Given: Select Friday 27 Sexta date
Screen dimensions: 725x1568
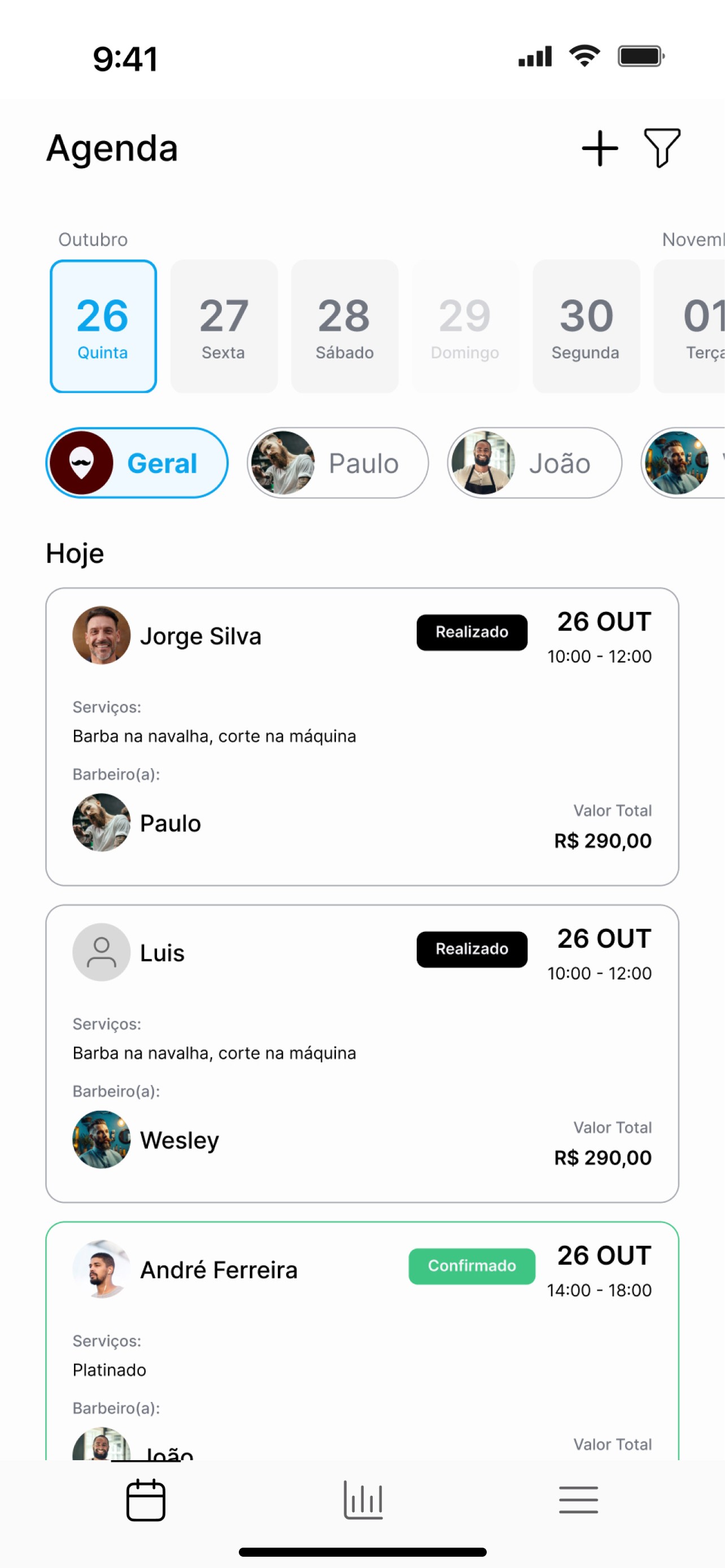Looking at the screenshot, I should (x=224, y=326).
